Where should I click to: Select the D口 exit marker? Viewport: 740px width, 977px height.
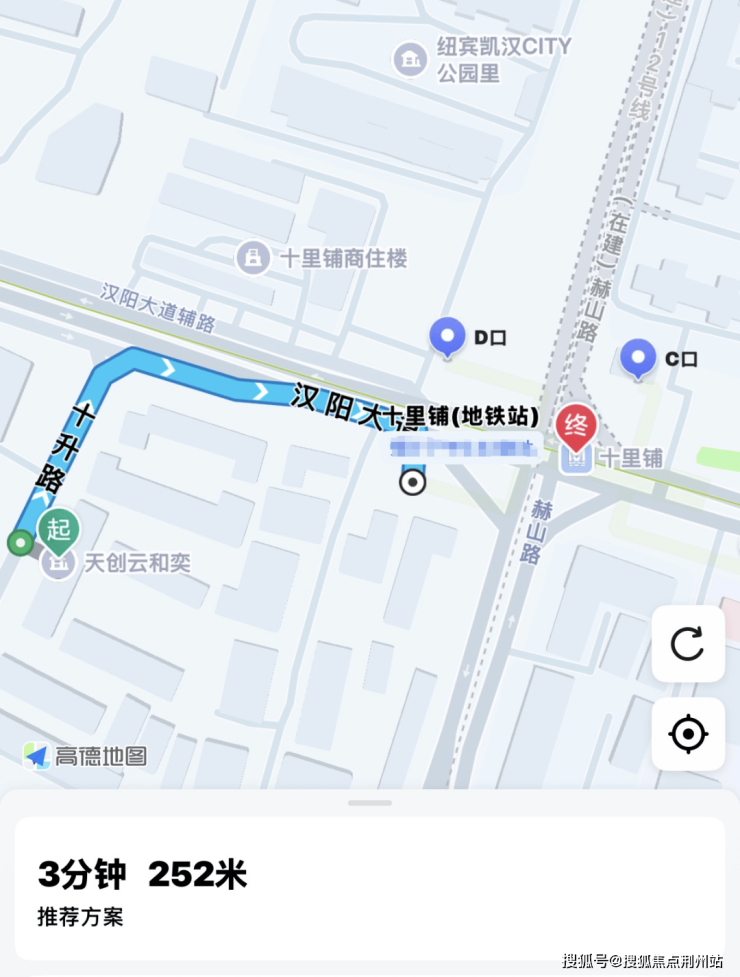click(447, 337)
